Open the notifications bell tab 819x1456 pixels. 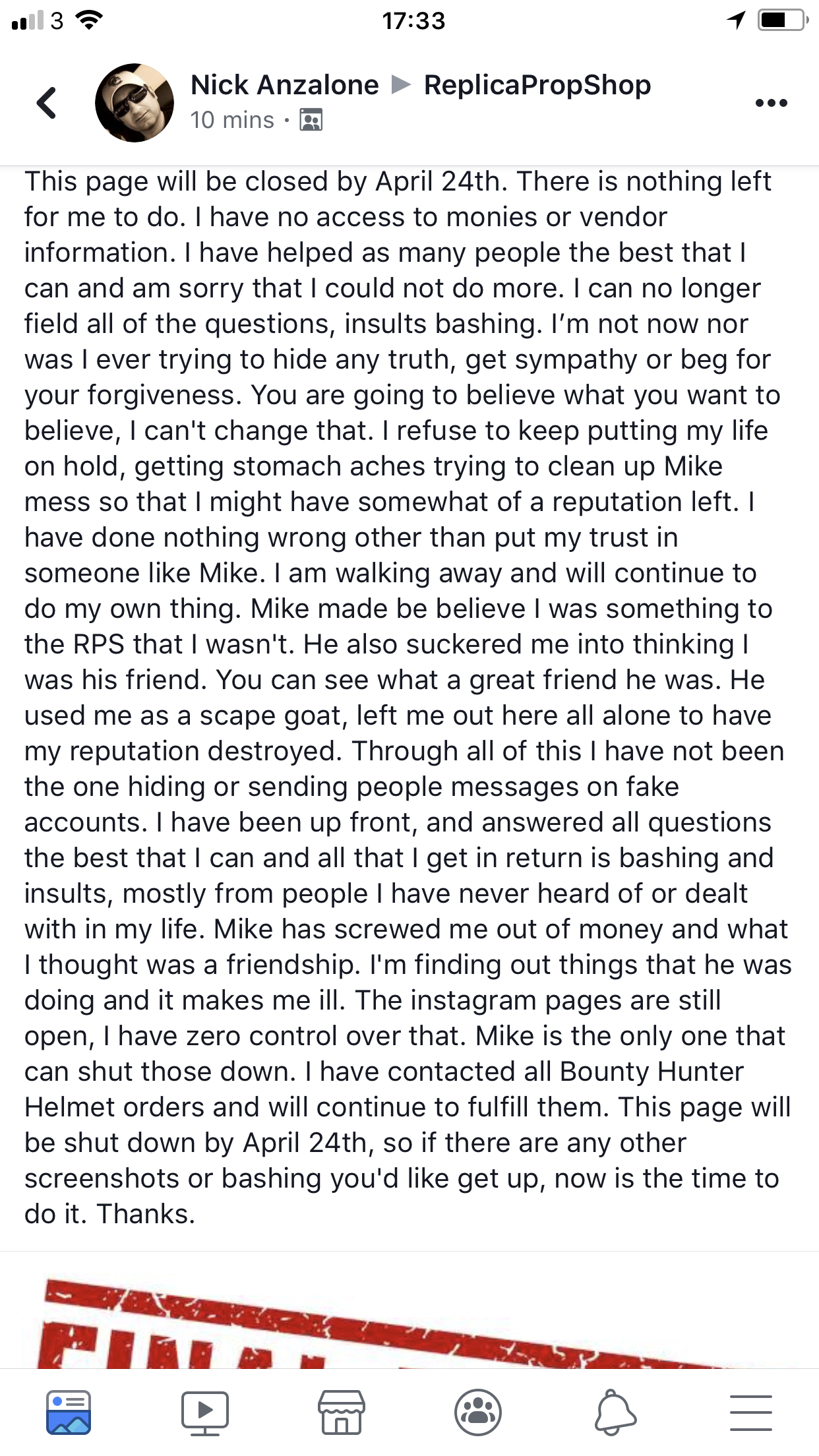pyautogui.click(x=615, y=1413)
